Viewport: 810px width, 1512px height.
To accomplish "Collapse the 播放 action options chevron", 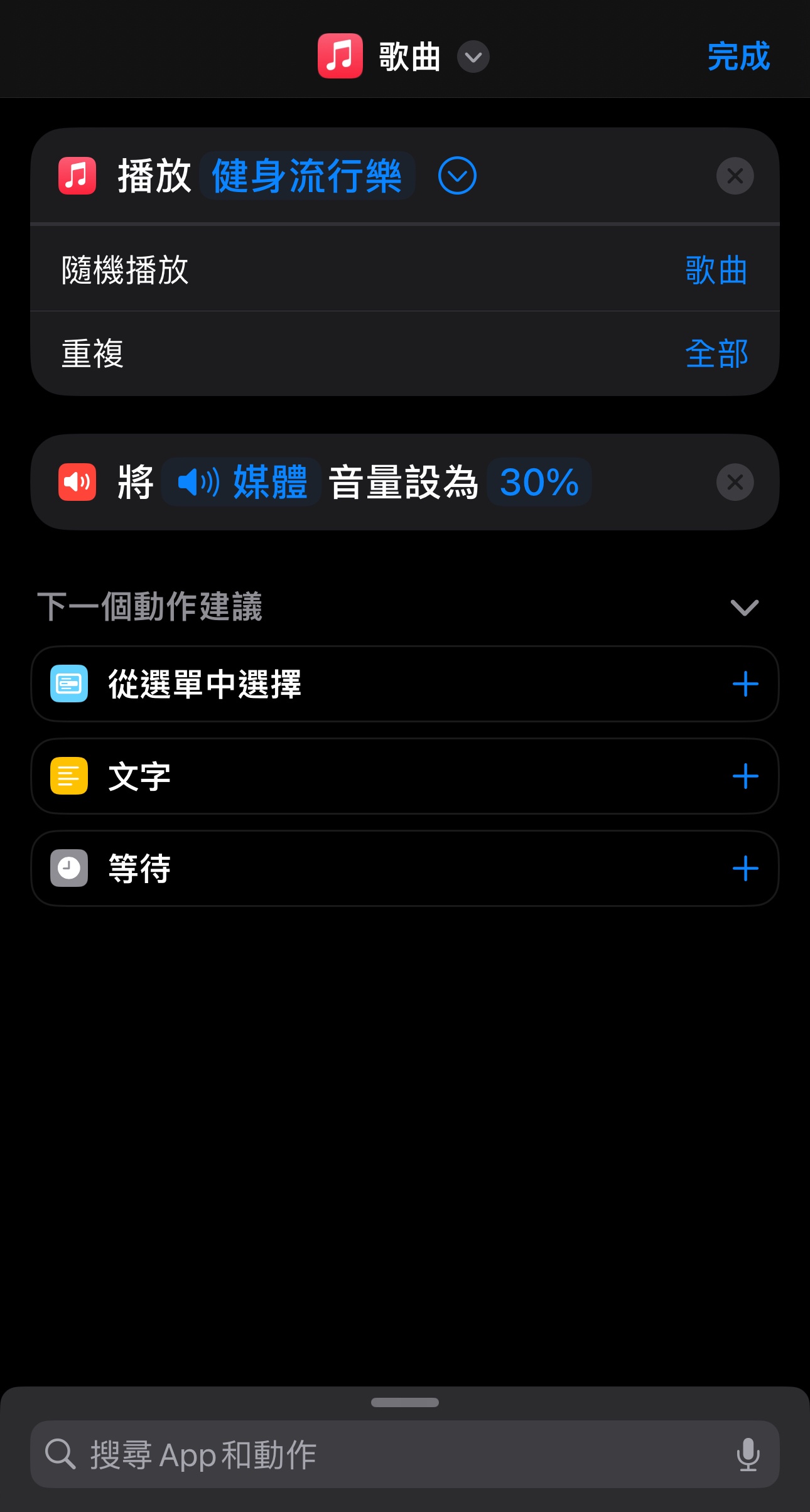I will pyautogui.click(x=457, y=176).
